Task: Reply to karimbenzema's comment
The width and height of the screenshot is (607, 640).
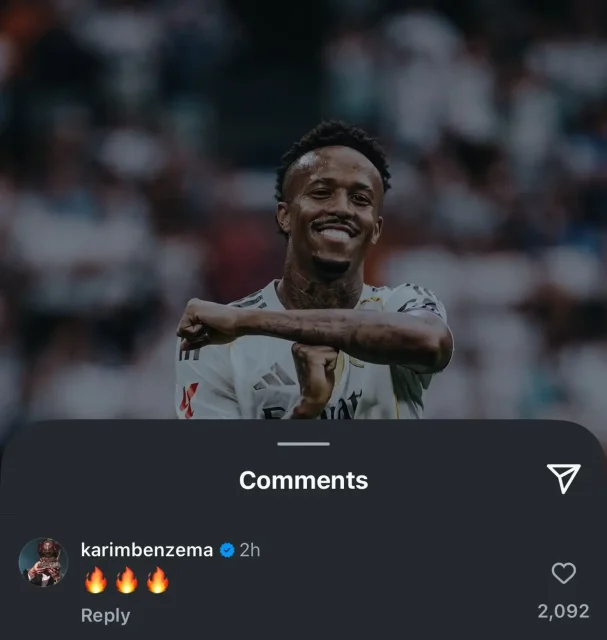Action: [105, 615]
